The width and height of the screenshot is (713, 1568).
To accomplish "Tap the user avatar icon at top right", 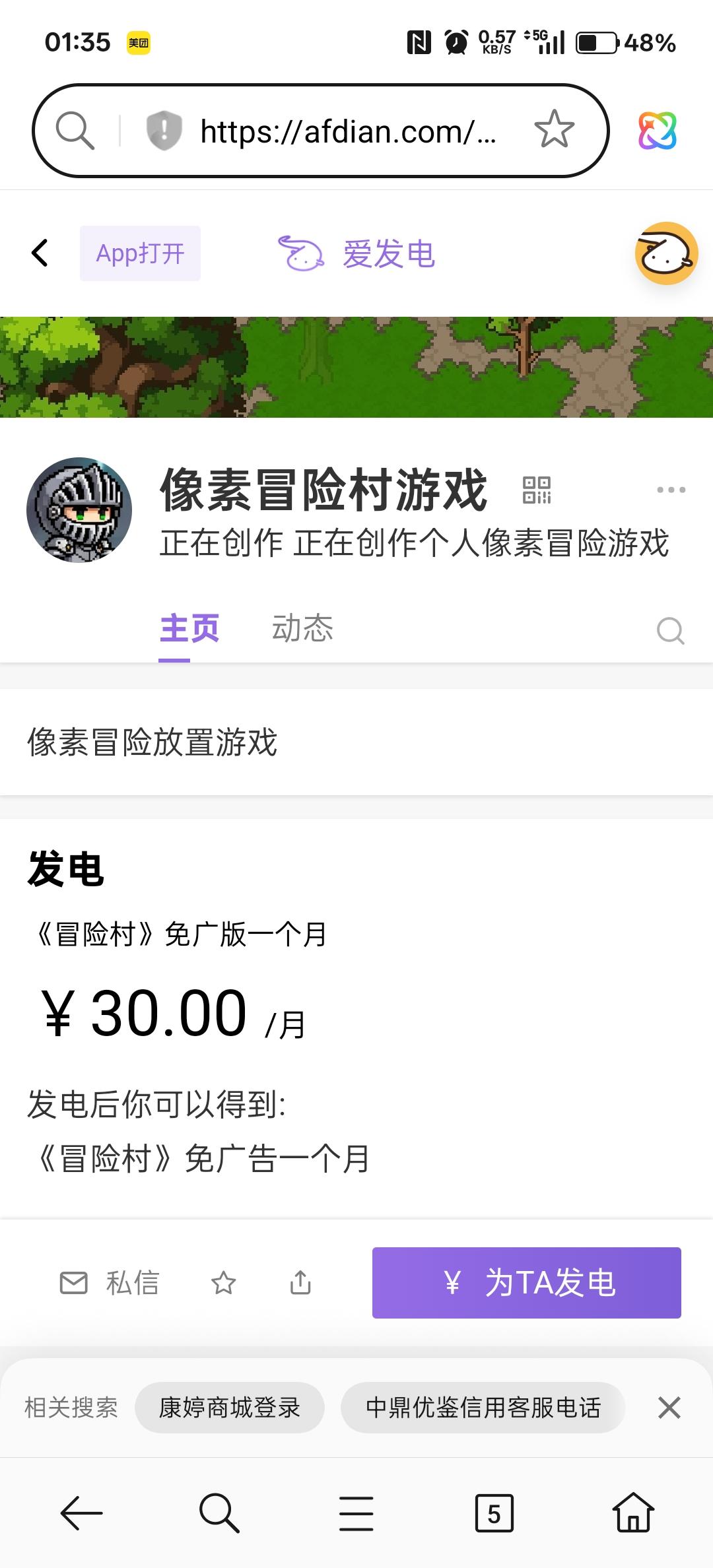I will coord(667,253).
